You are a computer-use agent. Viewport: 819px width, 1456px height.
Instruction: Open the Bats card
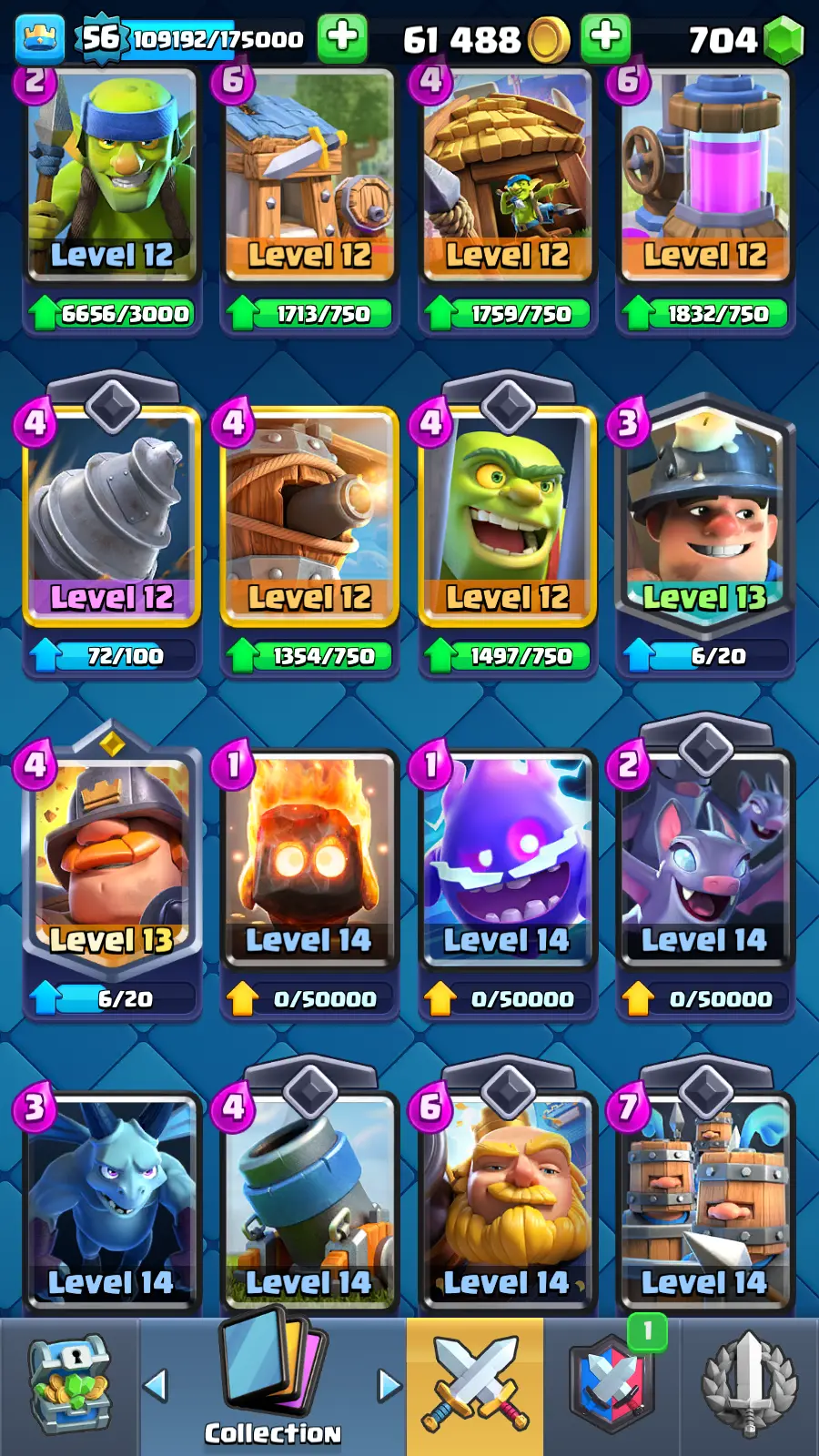click(x=705, y=855)
